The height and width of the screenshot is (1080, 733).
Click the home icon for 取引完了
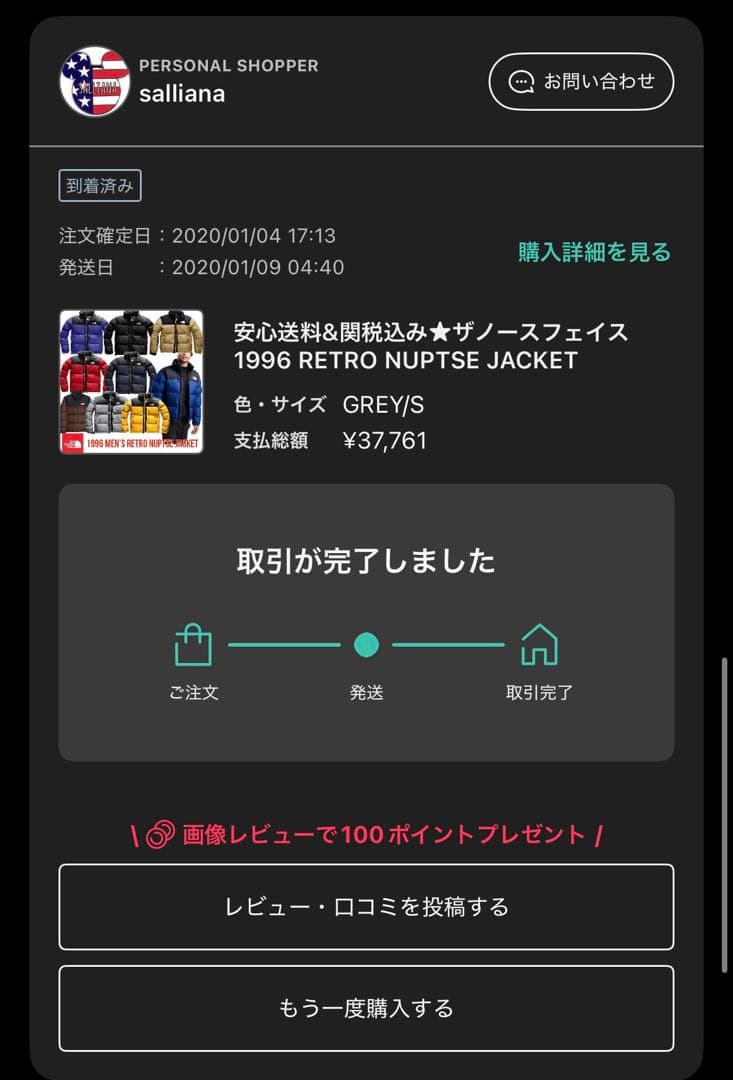(x=540, y=643)
